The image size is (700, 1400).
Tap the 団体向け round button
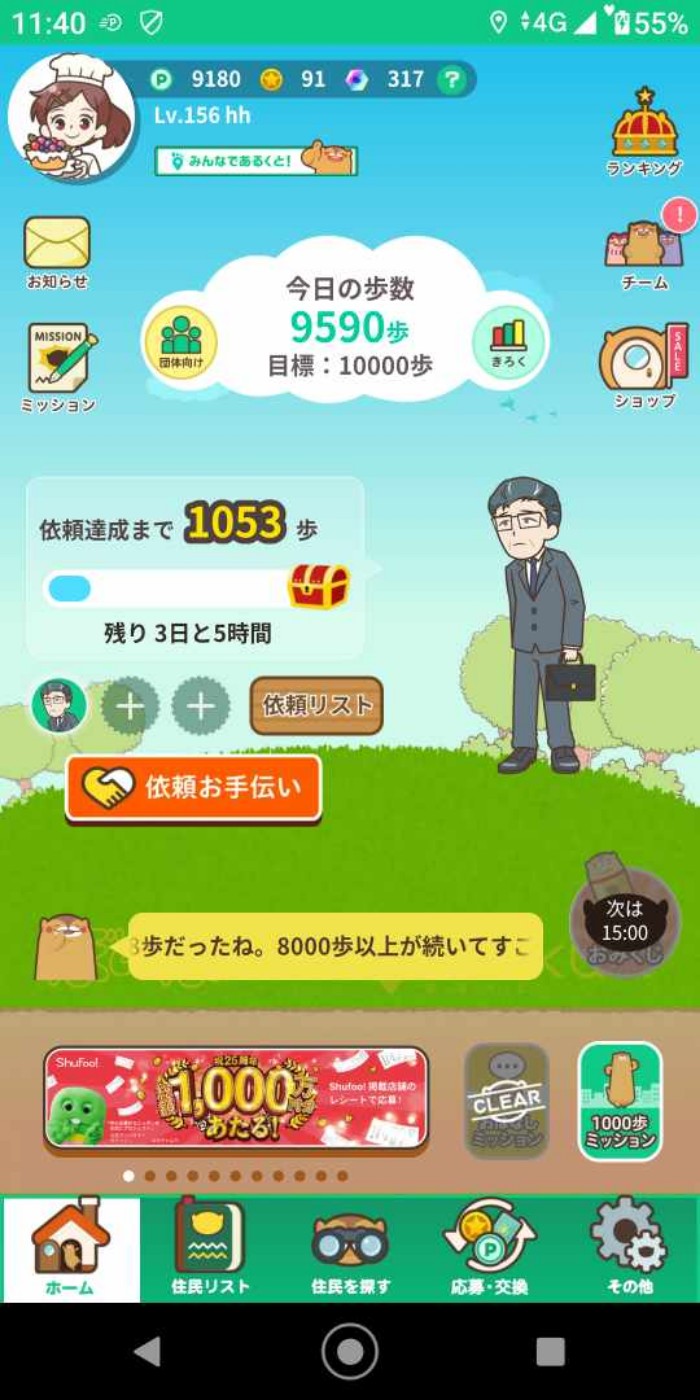click(181, 342)
